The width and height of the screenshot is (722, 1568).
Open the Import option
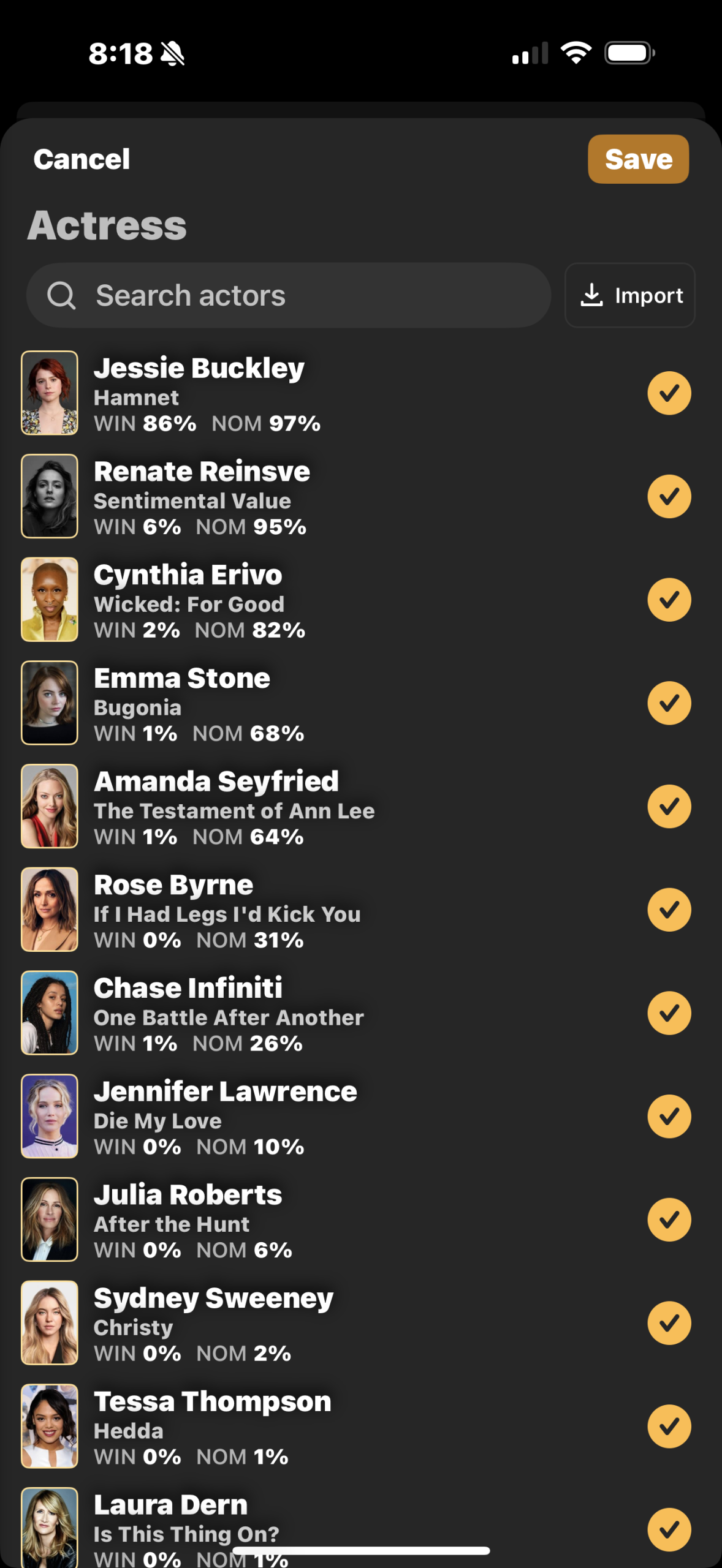click(x=630, y=295)
